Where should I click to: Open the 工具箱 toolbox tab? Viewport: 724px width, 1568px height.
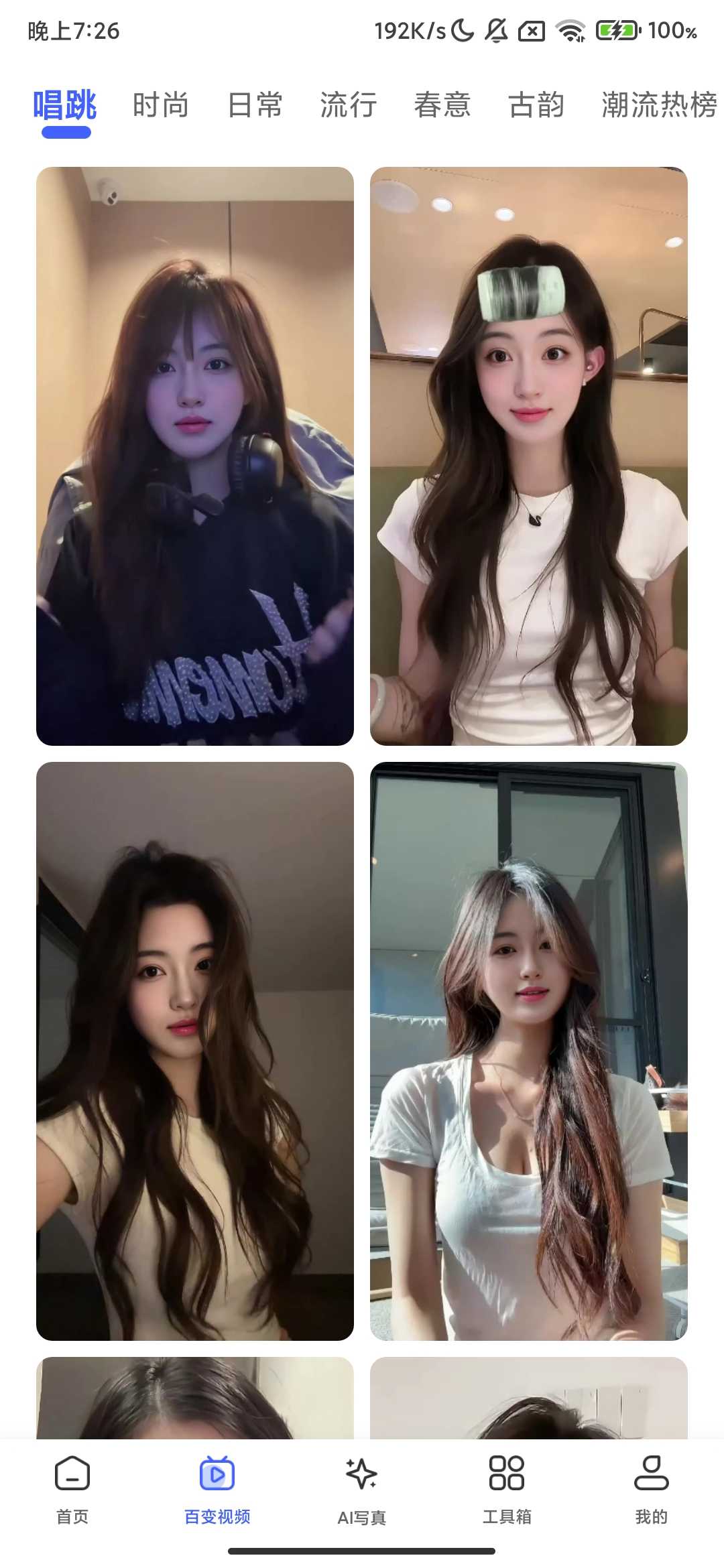(507, 1489)
